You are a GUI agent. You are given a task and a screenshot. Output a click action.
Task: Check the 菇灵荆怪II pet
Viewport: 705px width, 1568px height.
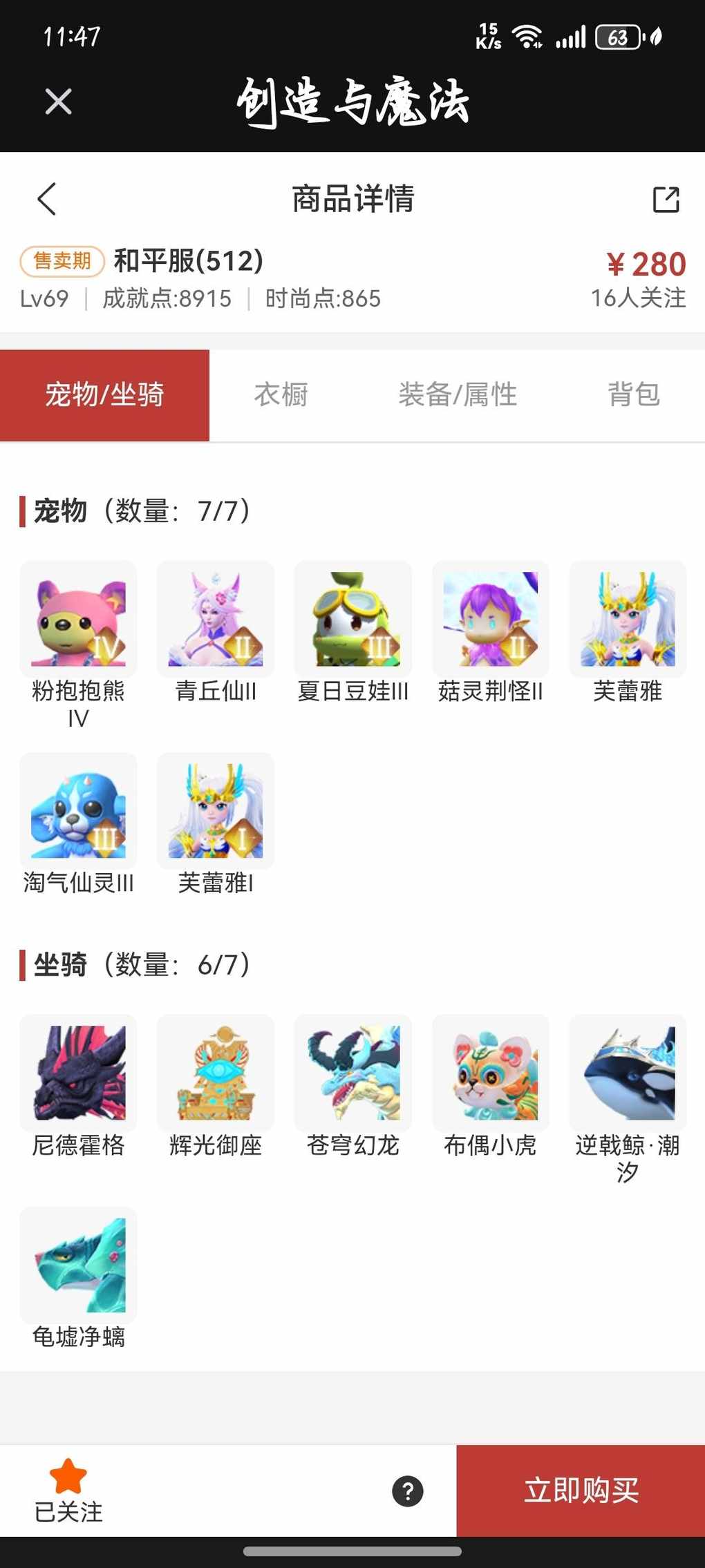tap(490, 620)
